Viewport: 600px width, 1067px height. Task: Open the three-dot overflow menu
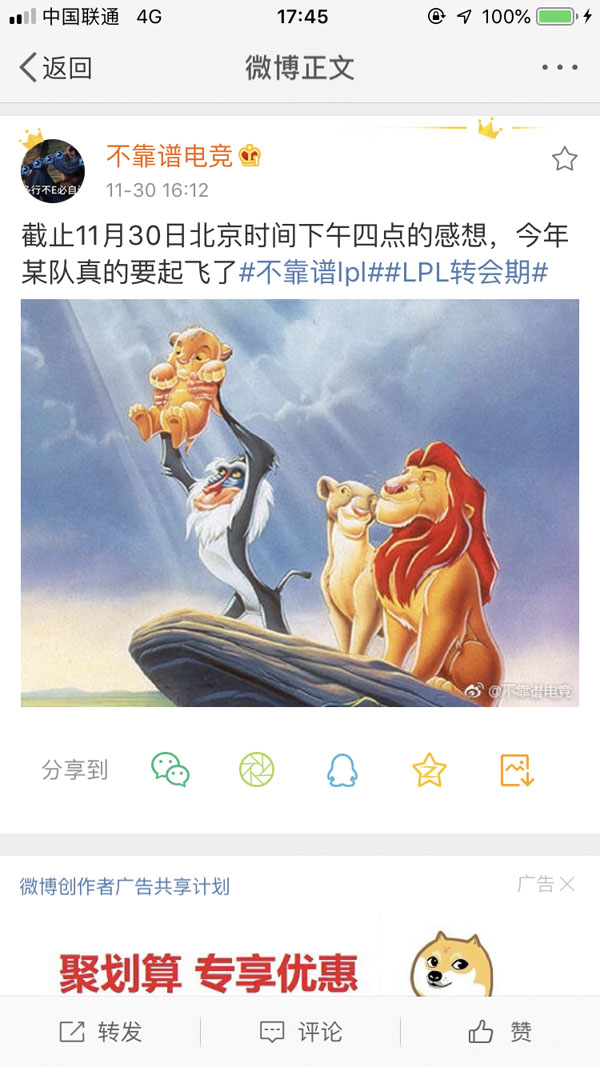(559, 68)
